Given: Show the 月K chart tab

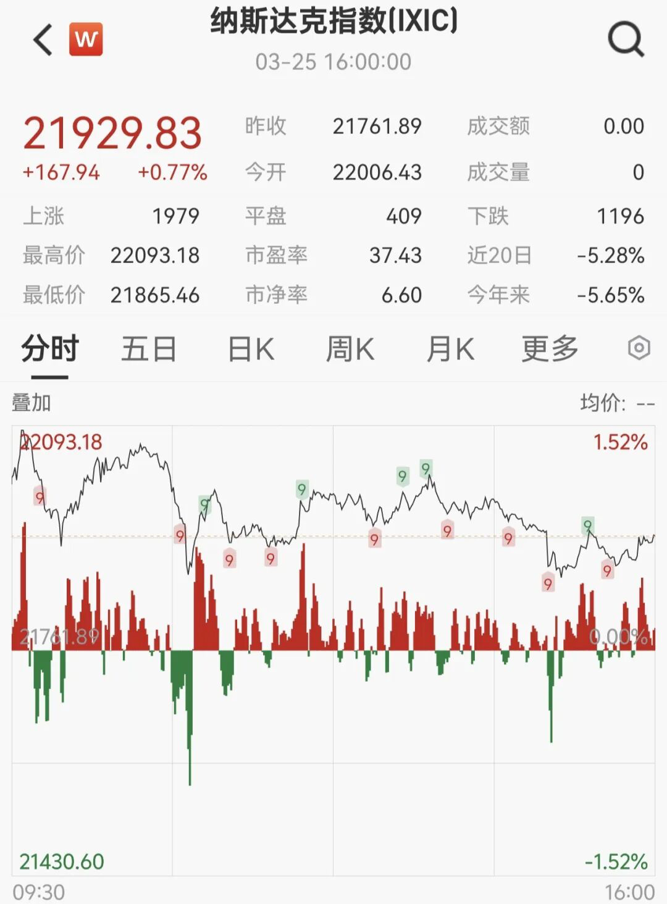Looking at the screenshot, I should 449,349.
